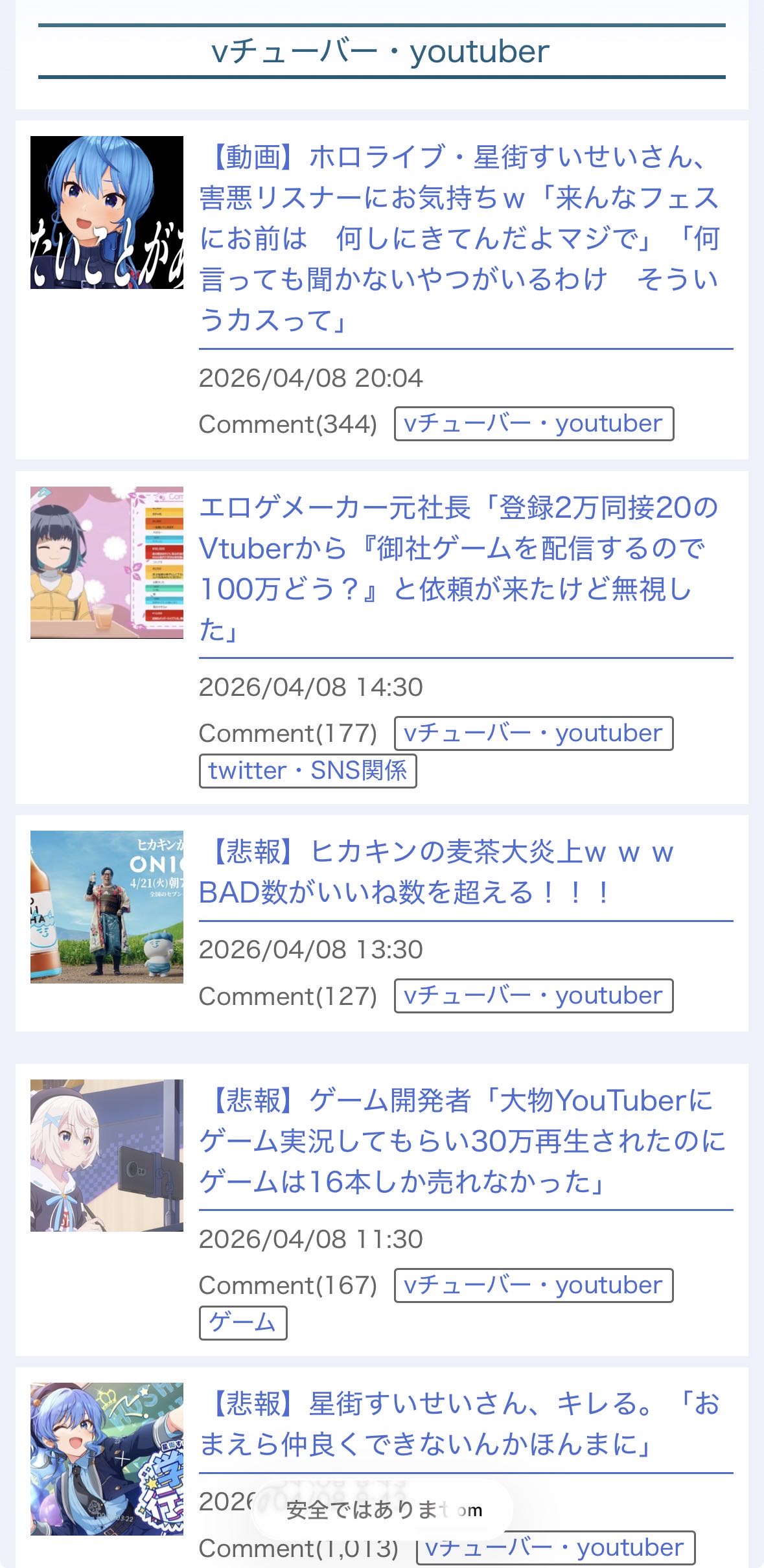Screen dimensions: 764x1568
Task: Open the 星街すいせいさん、キレる article
Action: pyautogui.click(x=459, y=1424)
